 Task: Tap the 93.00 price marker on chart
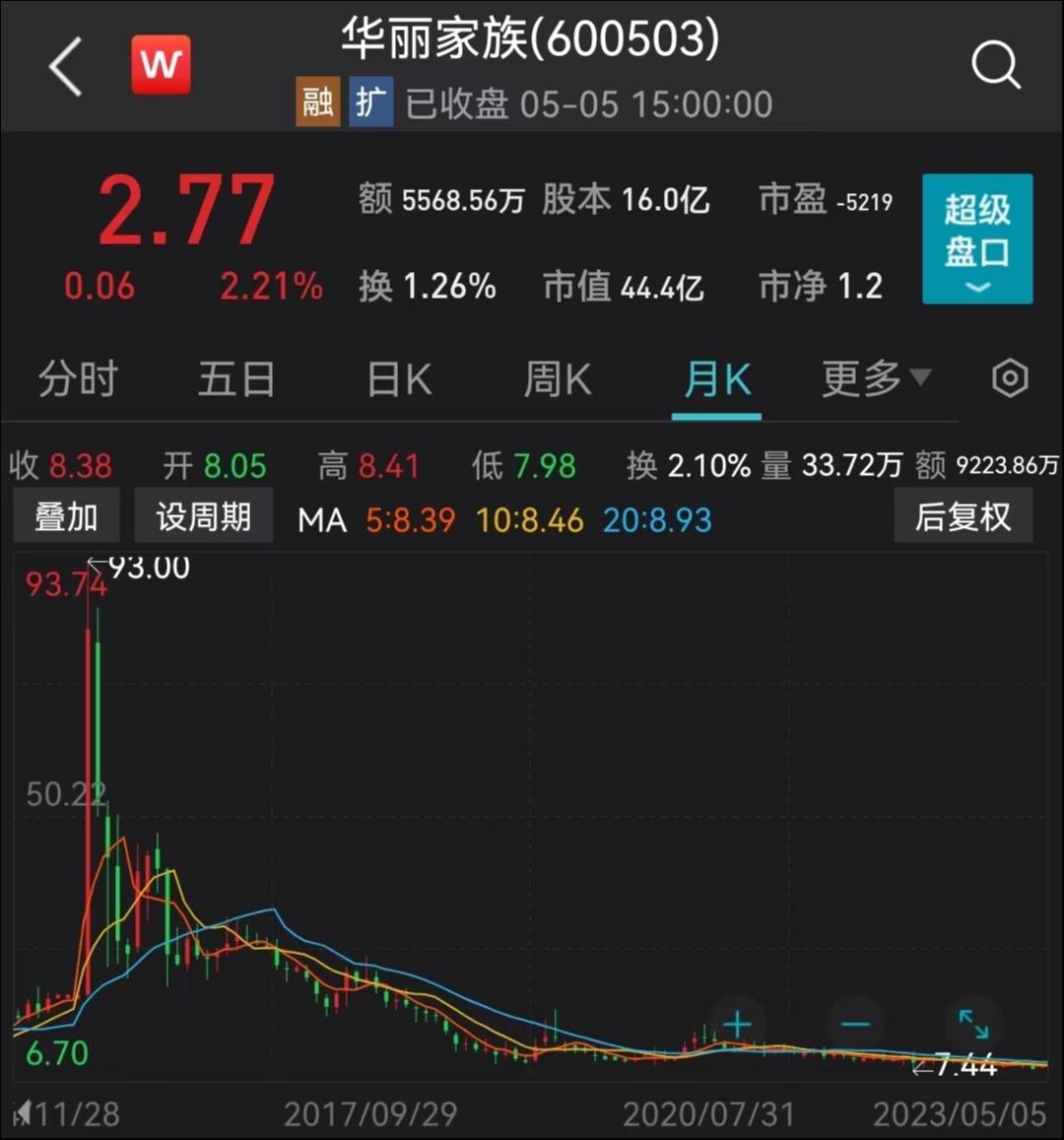146,567
